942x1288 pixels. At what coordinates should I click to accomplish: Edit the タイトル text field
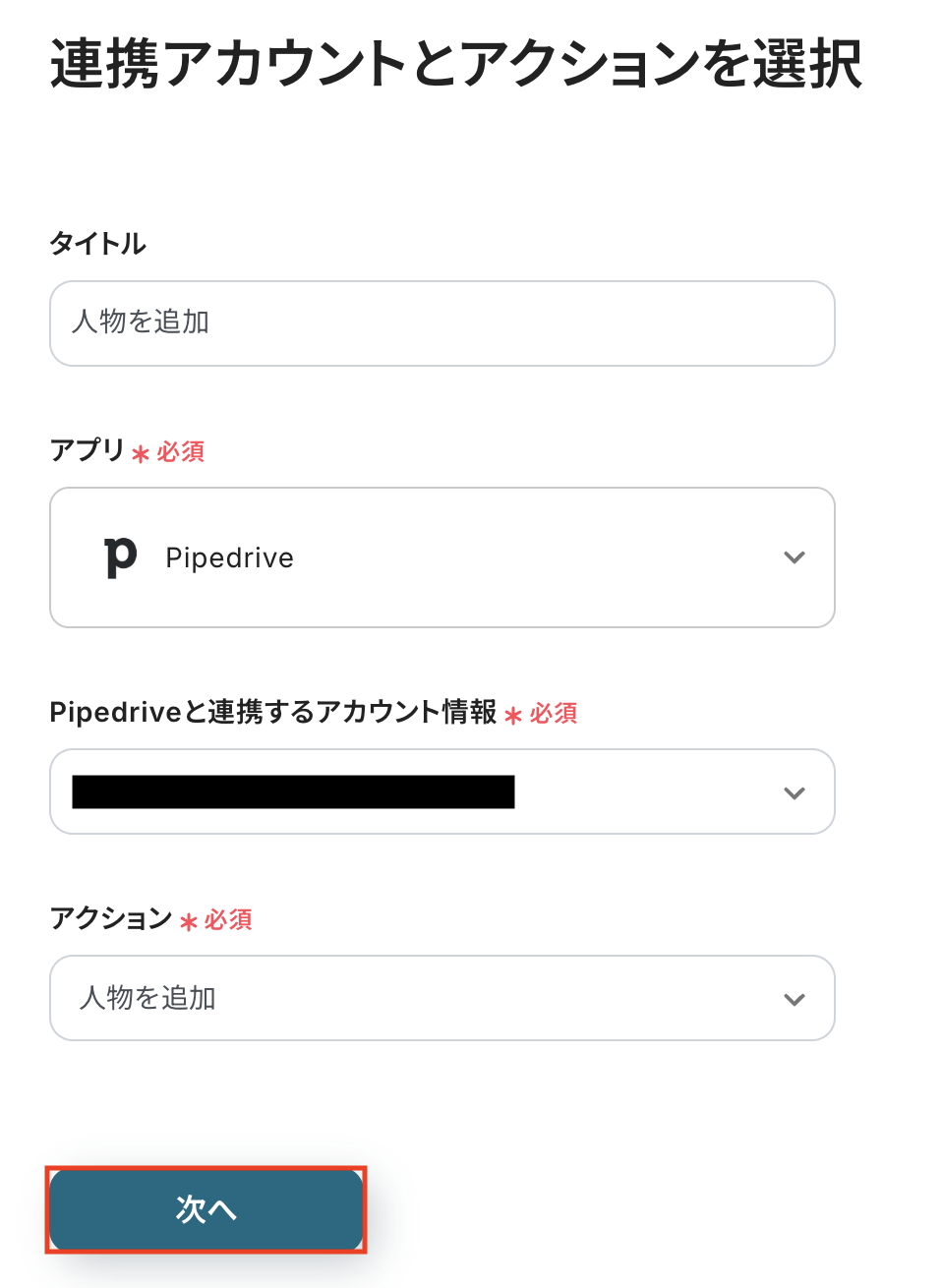coord(442,323)
